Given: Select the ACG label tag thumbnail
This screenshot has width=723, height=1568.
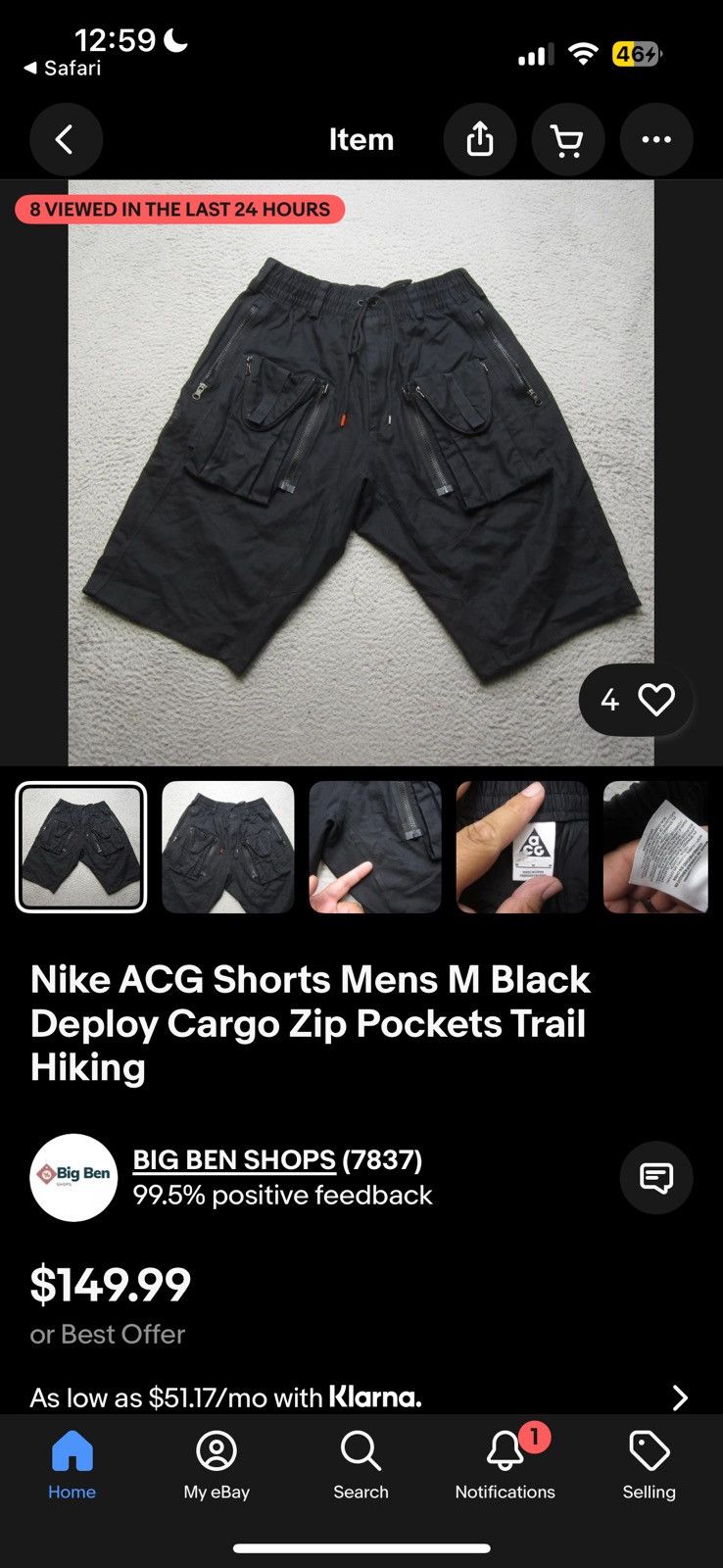Looking at the screenshot, I should [522, 847].
